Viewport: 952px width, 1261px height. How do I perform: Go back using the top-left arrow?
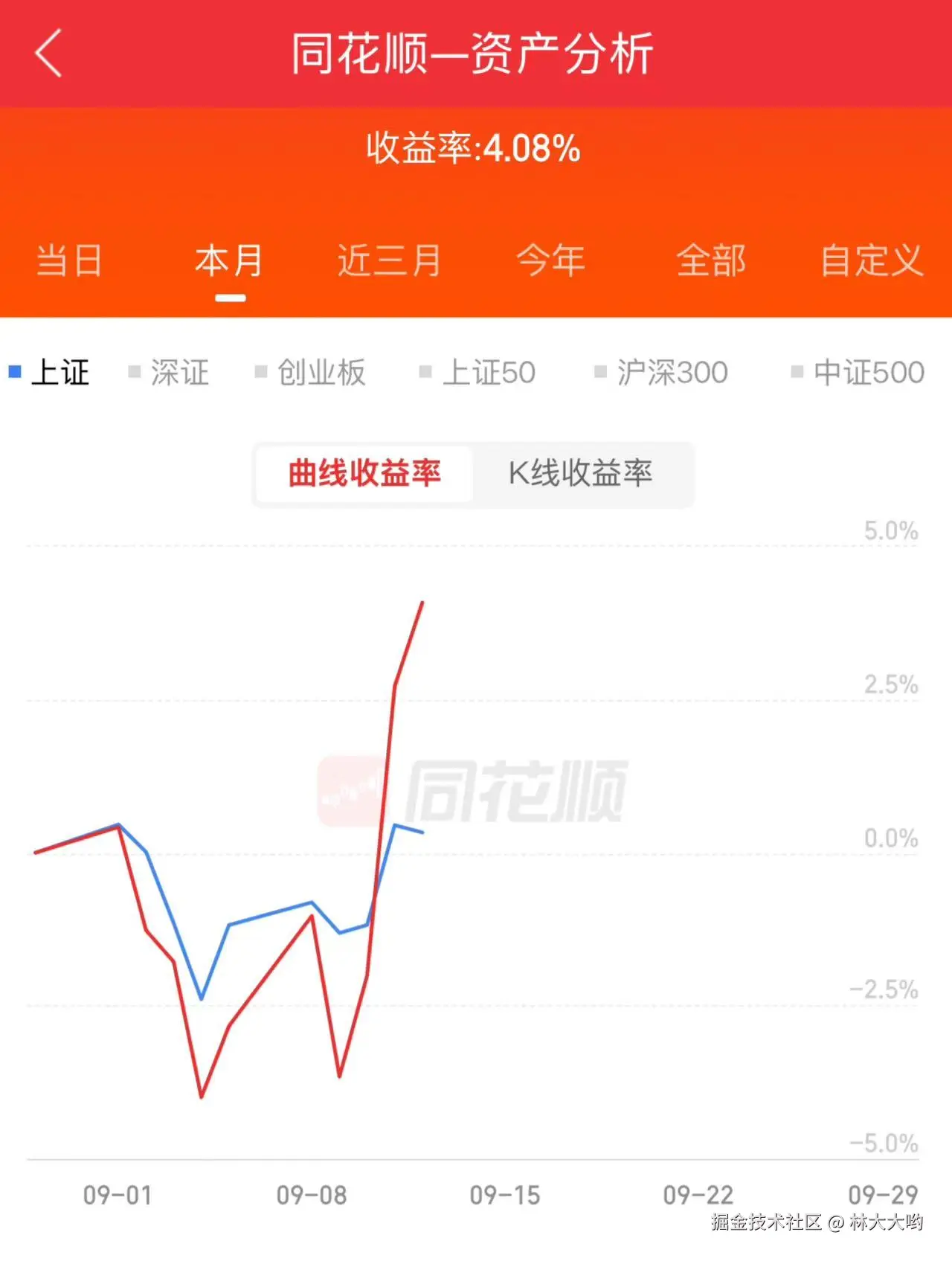[48, 54]
